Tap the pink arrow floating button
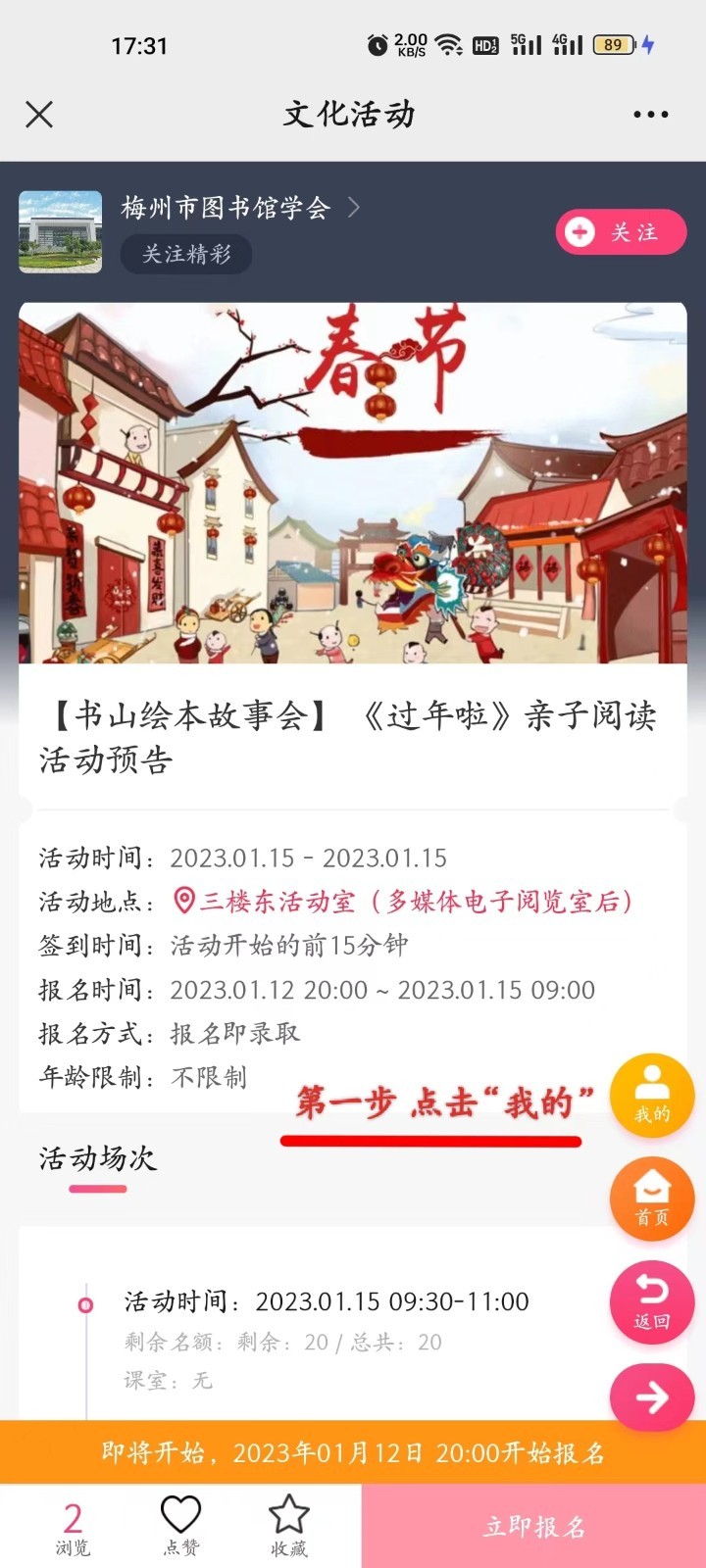 [x=652, y=1396]
